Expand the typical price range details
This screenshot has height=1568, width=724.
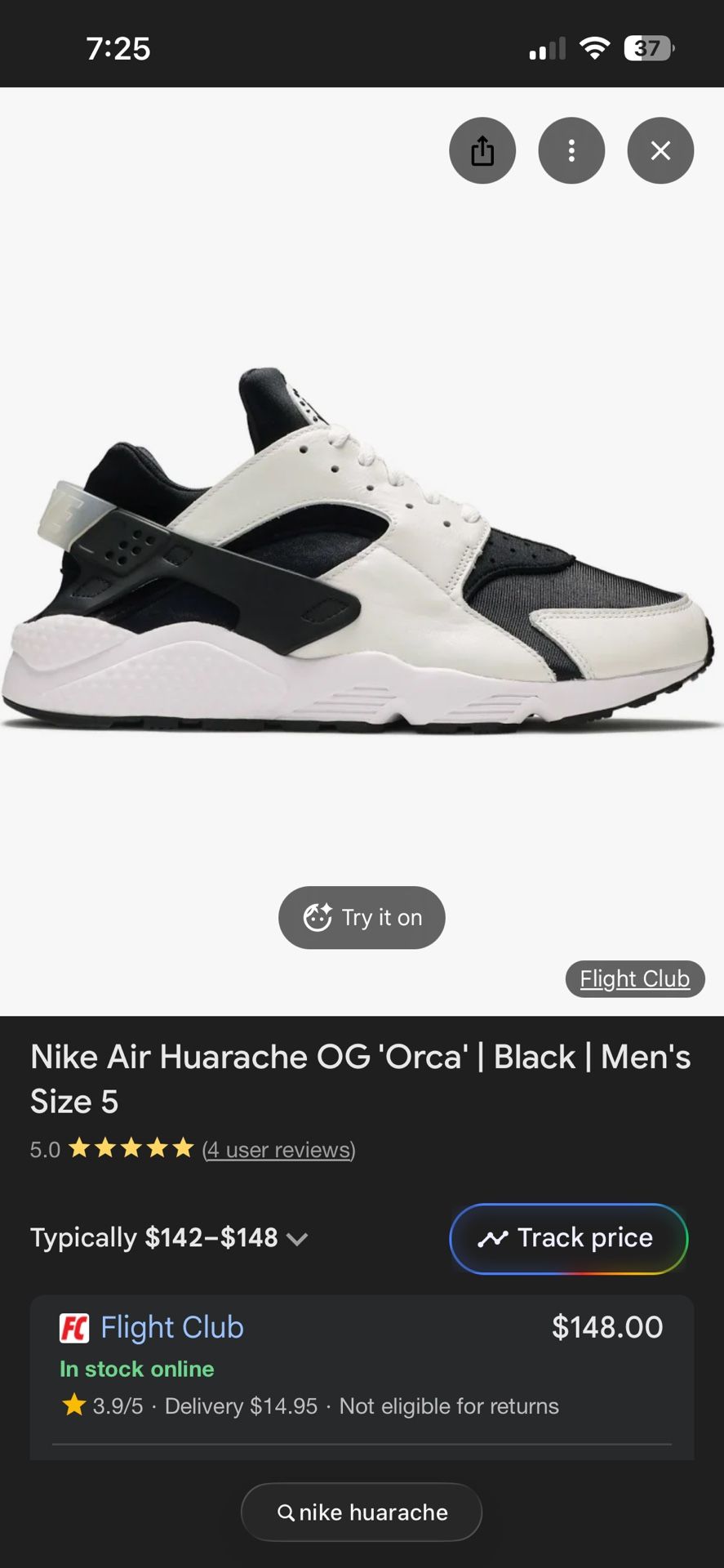(169, 1237)
